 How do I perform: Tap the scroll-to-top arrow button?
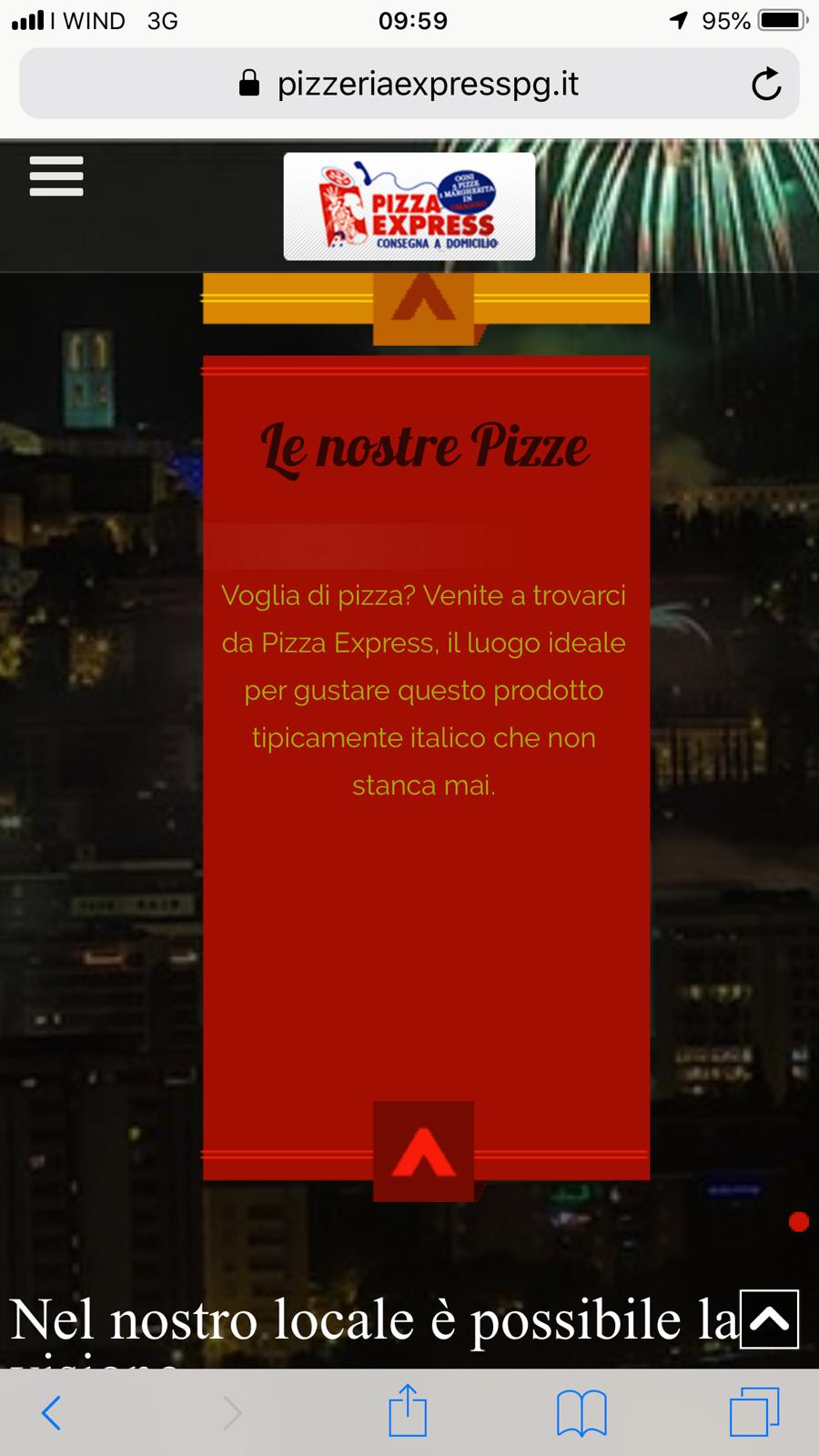click(x=769, y=1319)
